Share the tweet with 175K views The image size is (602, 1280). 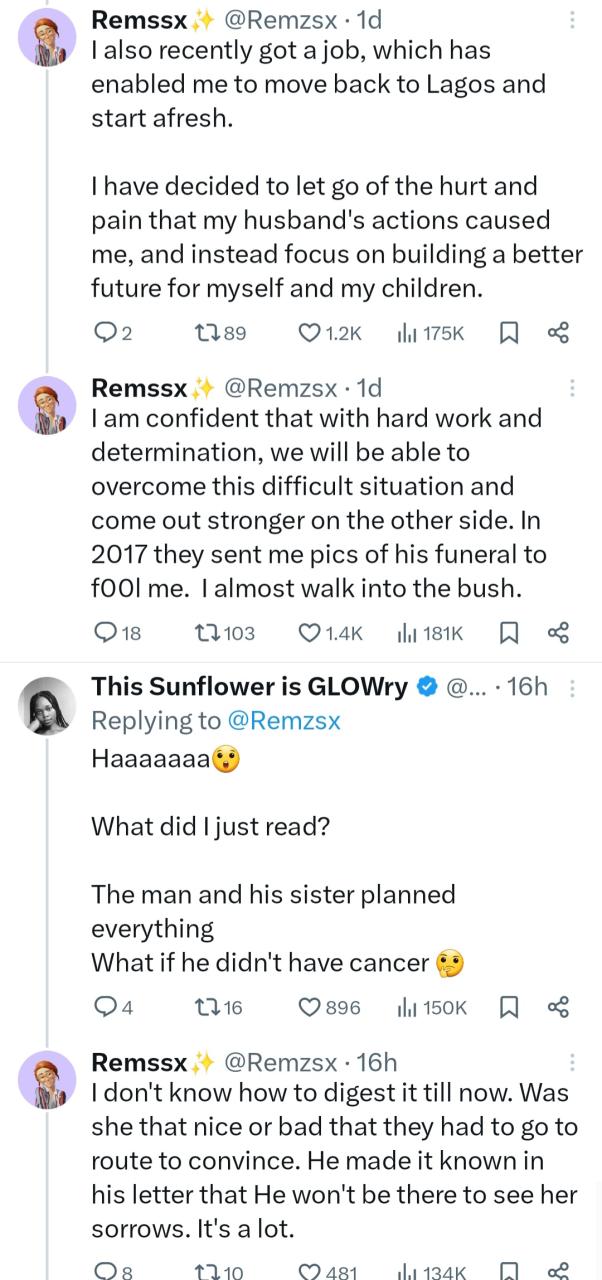(558, 333)
